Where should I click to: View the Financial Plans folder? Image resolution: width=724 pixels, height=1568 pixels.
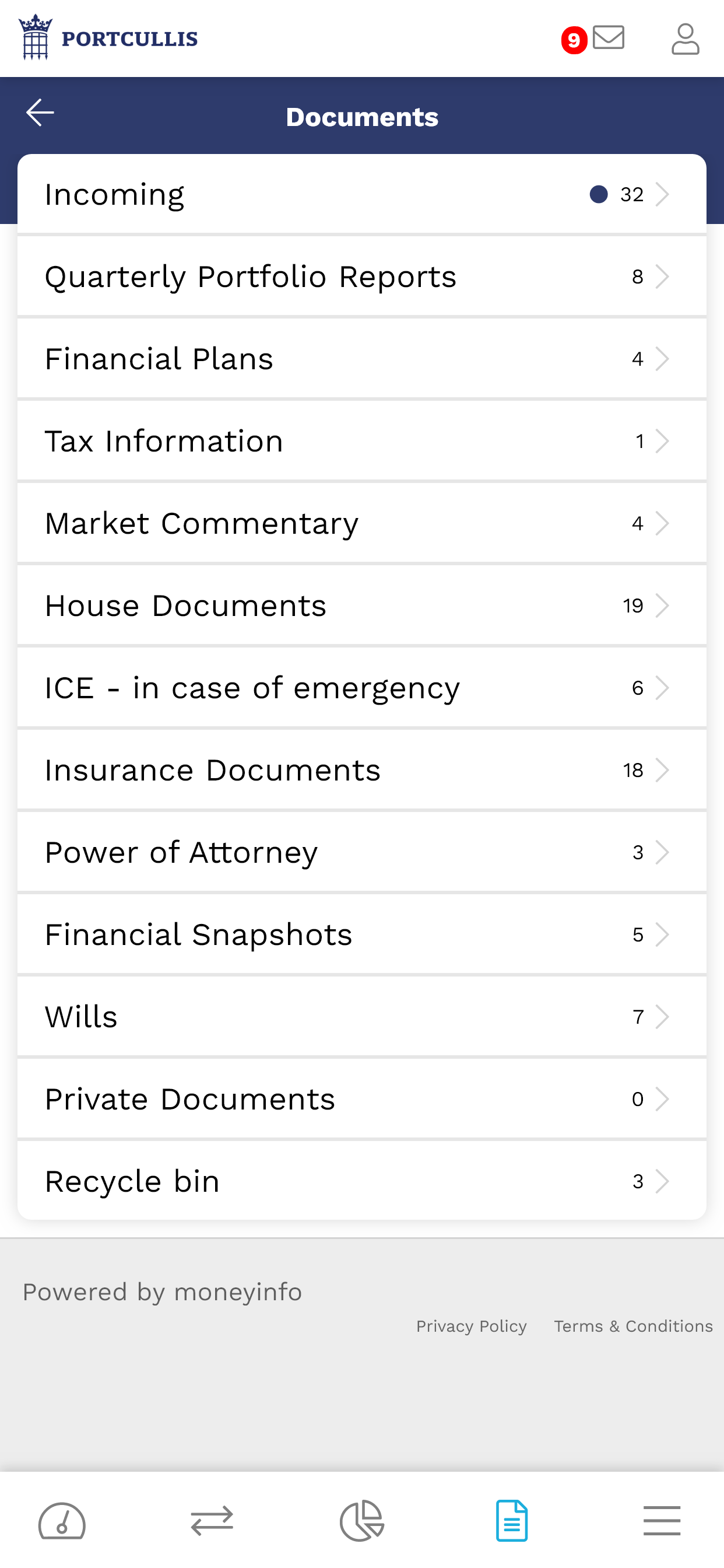pyautogui.click(x=362, y=359)
